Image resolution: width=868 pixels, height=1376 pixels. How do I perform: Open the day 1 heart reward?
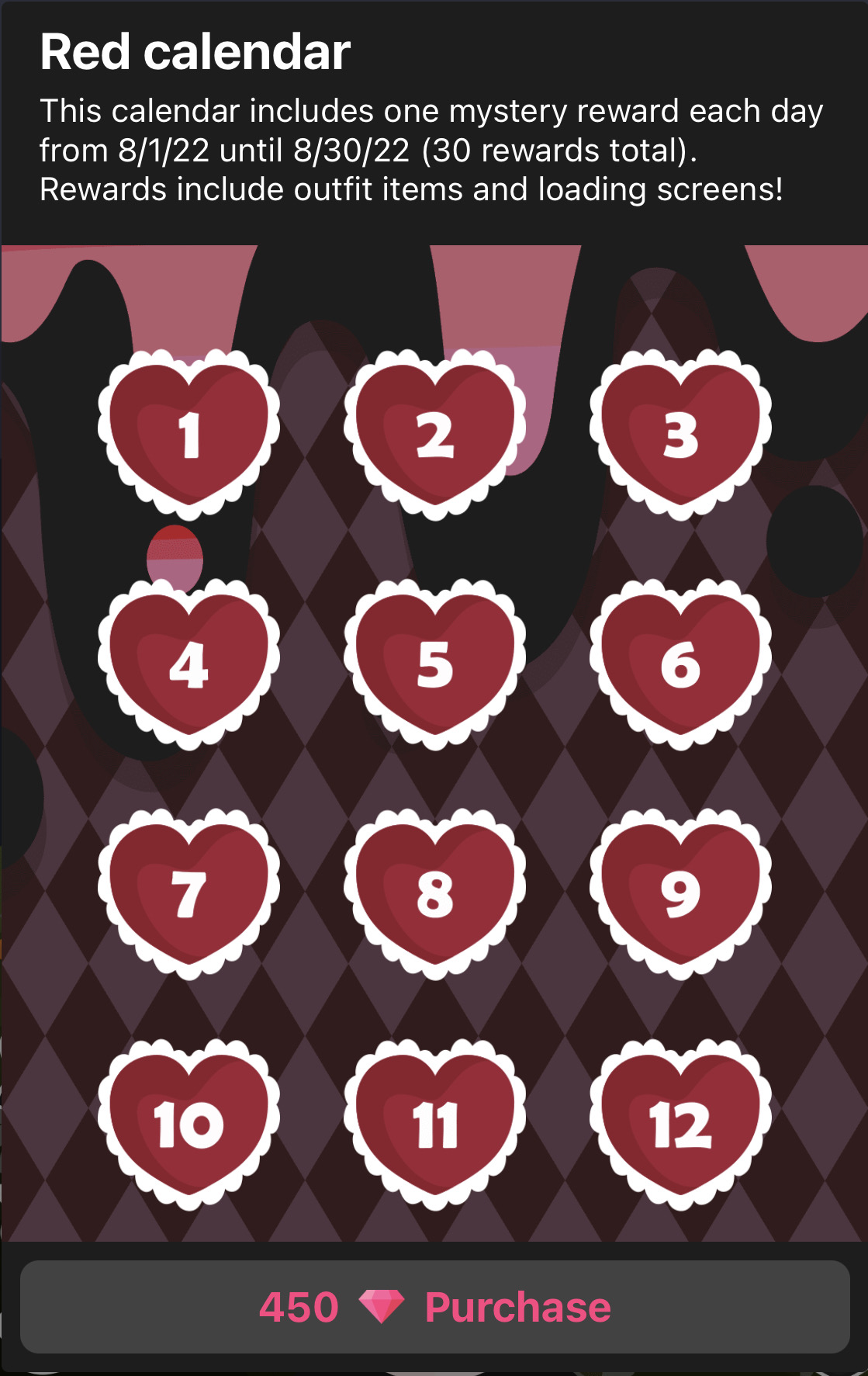pos(188,435)
